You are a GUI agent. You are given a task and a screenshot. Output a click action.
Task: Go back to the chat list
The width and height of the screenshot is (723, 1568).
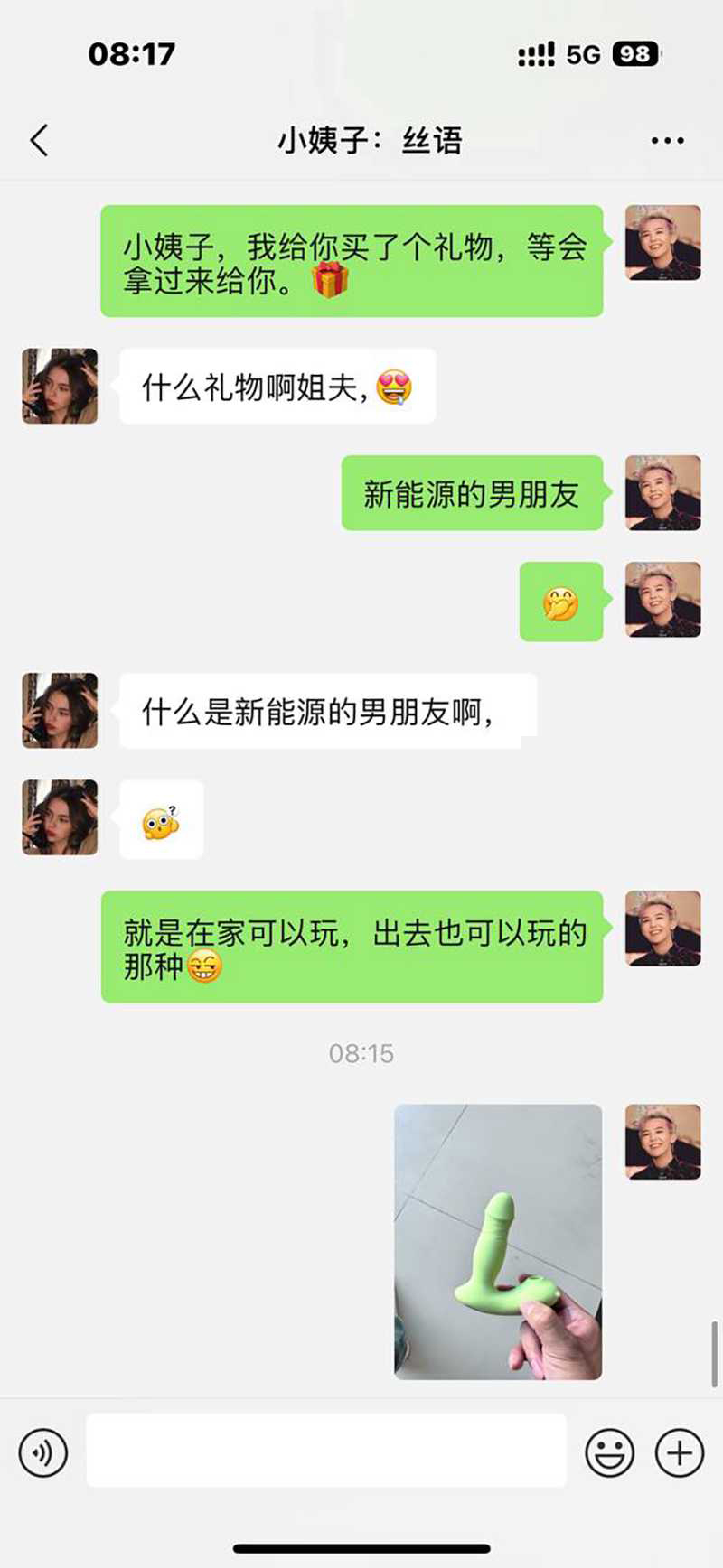coord(39,141)
